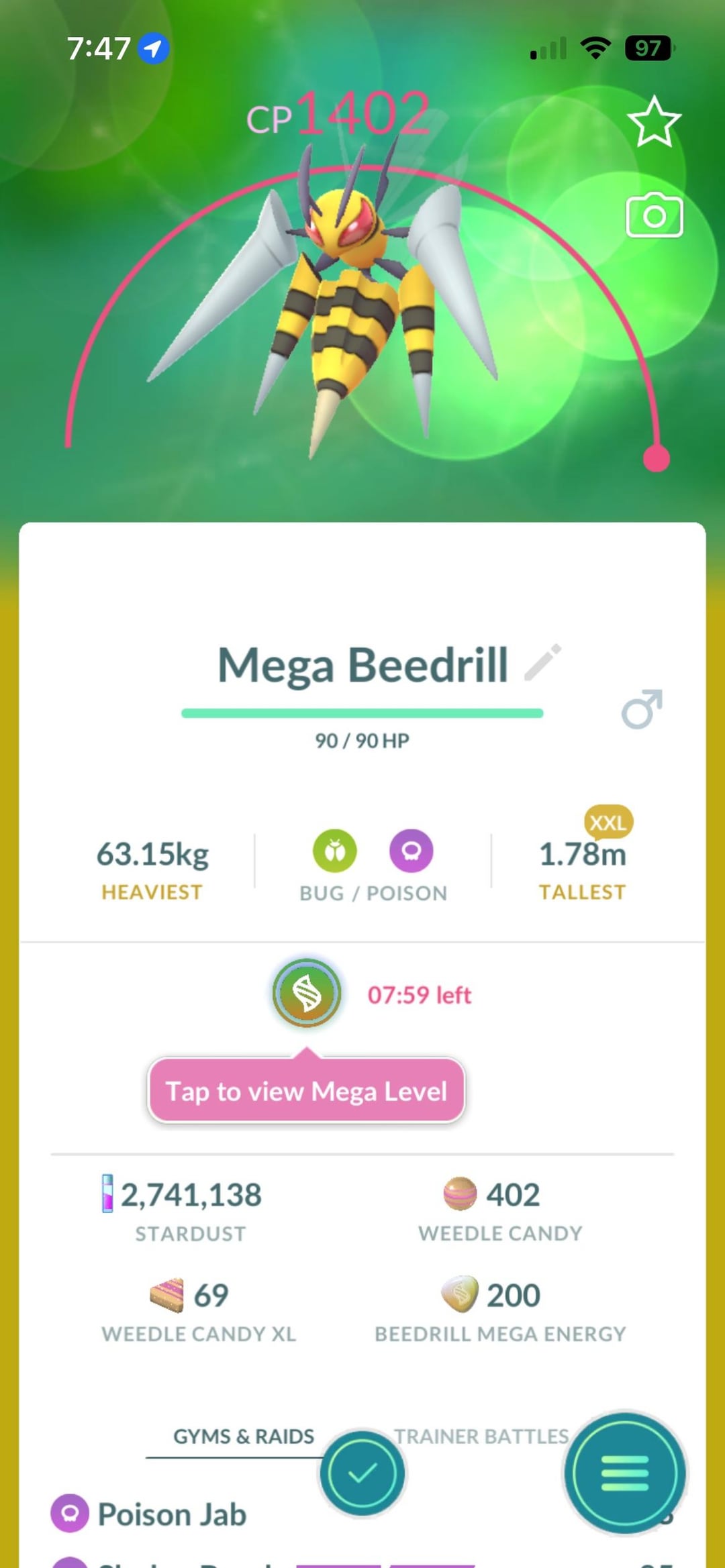
Task: Open the round Pokémon options menu button
Action: (x=624, y=1473)
